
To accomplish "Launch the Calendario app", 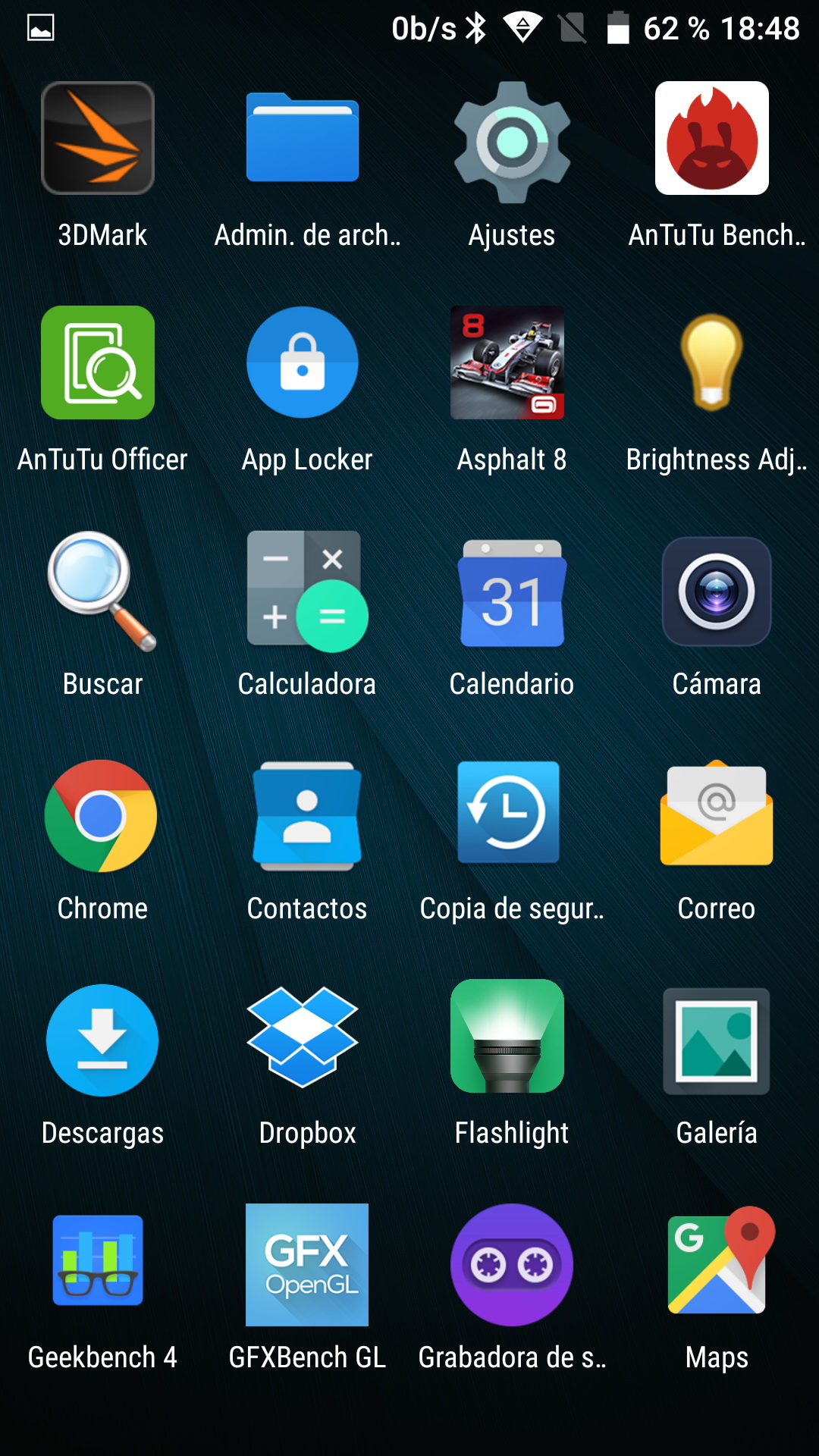I will [512, 593].
